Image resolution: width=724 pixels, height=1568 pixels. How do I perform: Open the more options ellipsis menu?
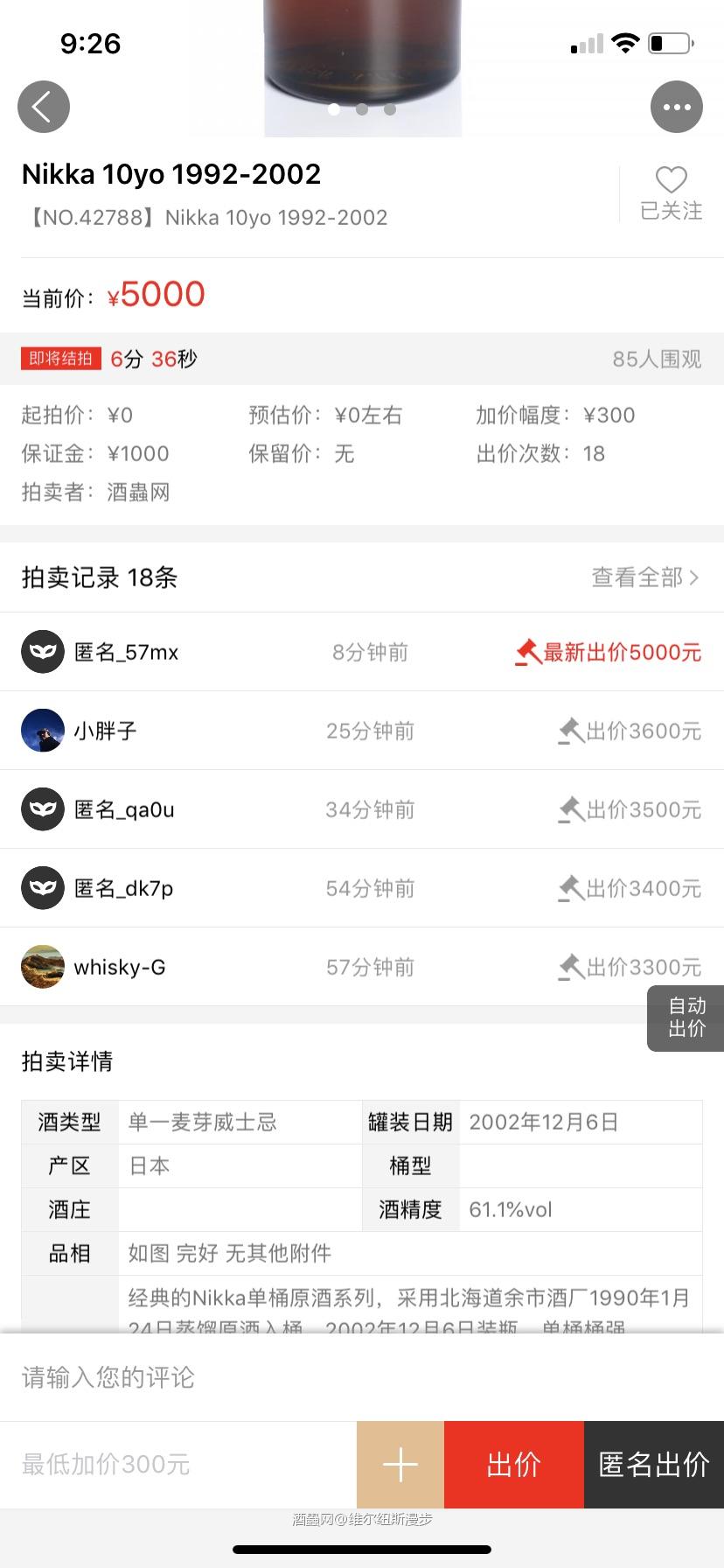(676, 106)
